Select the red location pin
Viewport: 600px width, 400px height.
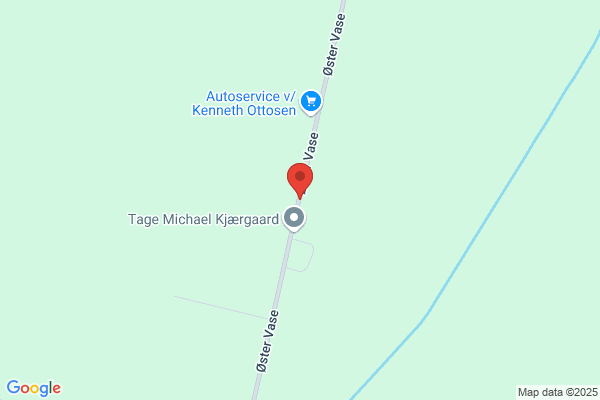click(x=300, y=181)
